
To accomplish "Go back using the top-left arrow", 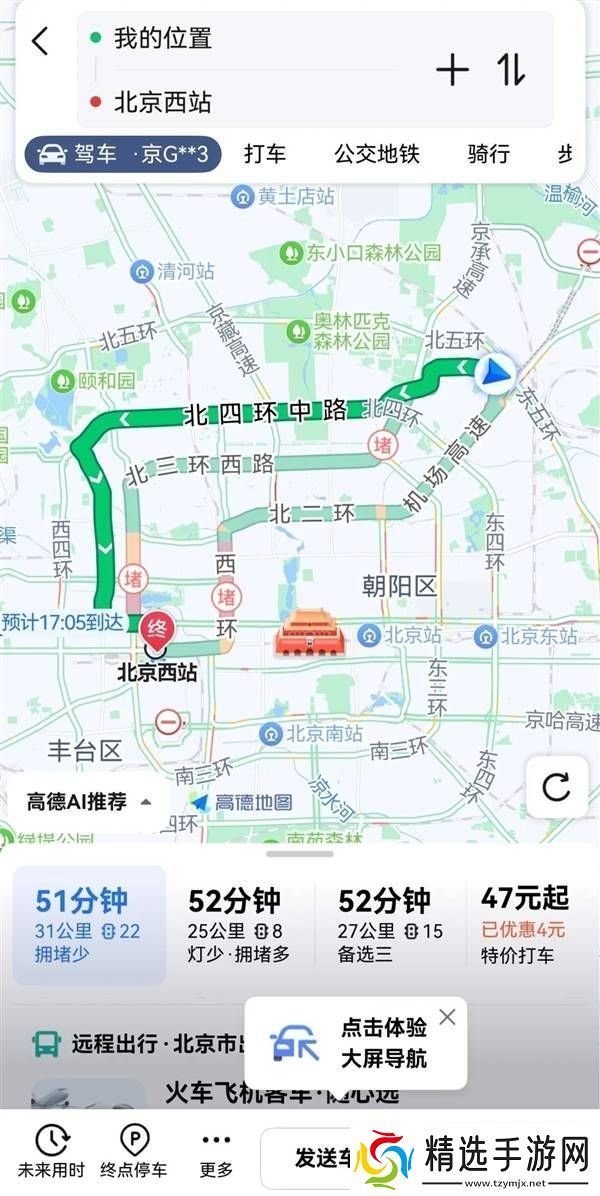I will [40, 42].
